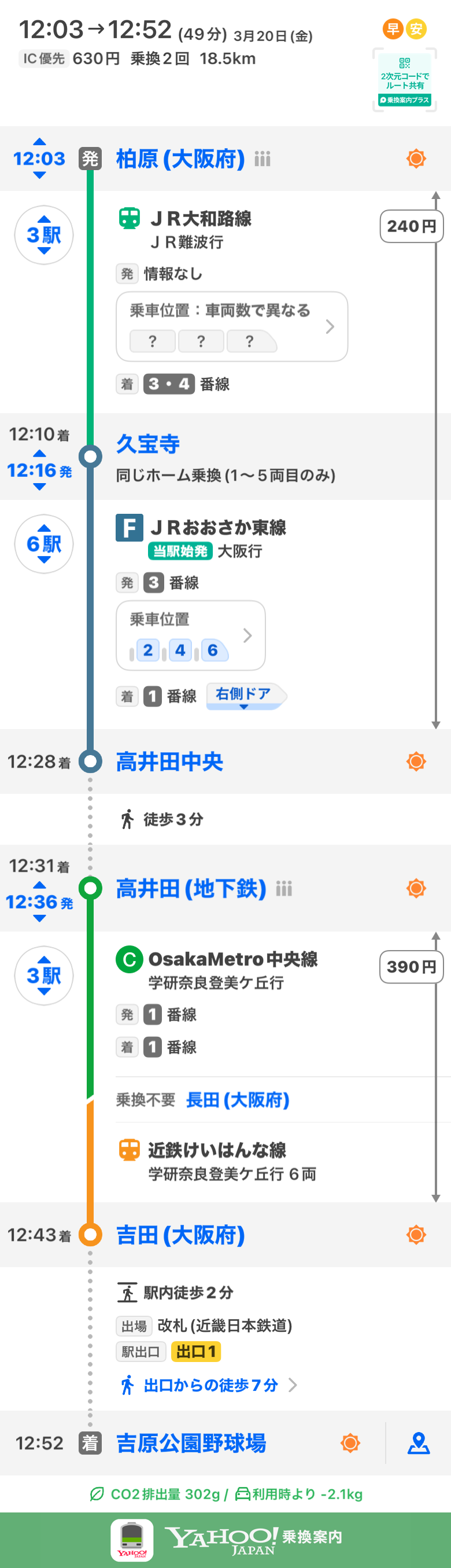The width and height of the screenshot is (451, 1568).
Task: Open the 240円 fare details
Action: click(412, 226)
